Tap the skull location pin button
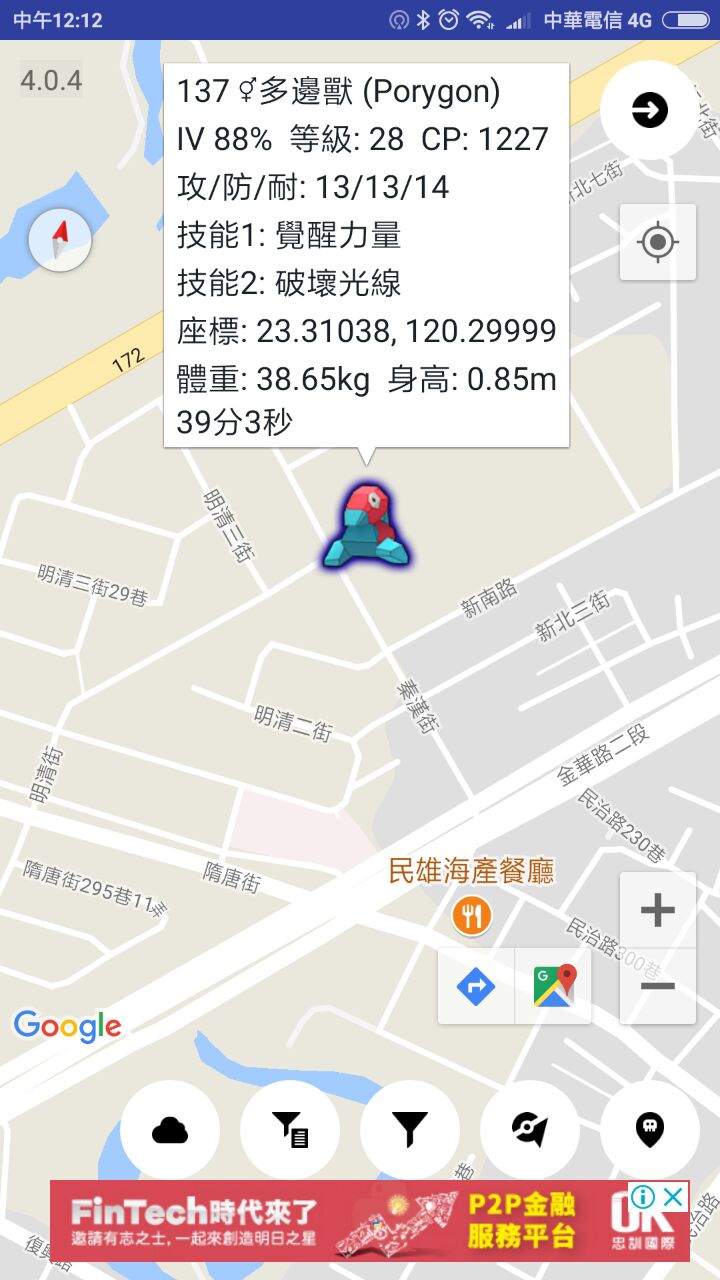This screenshot has width=720, height=1280. tap(650, 1130)
